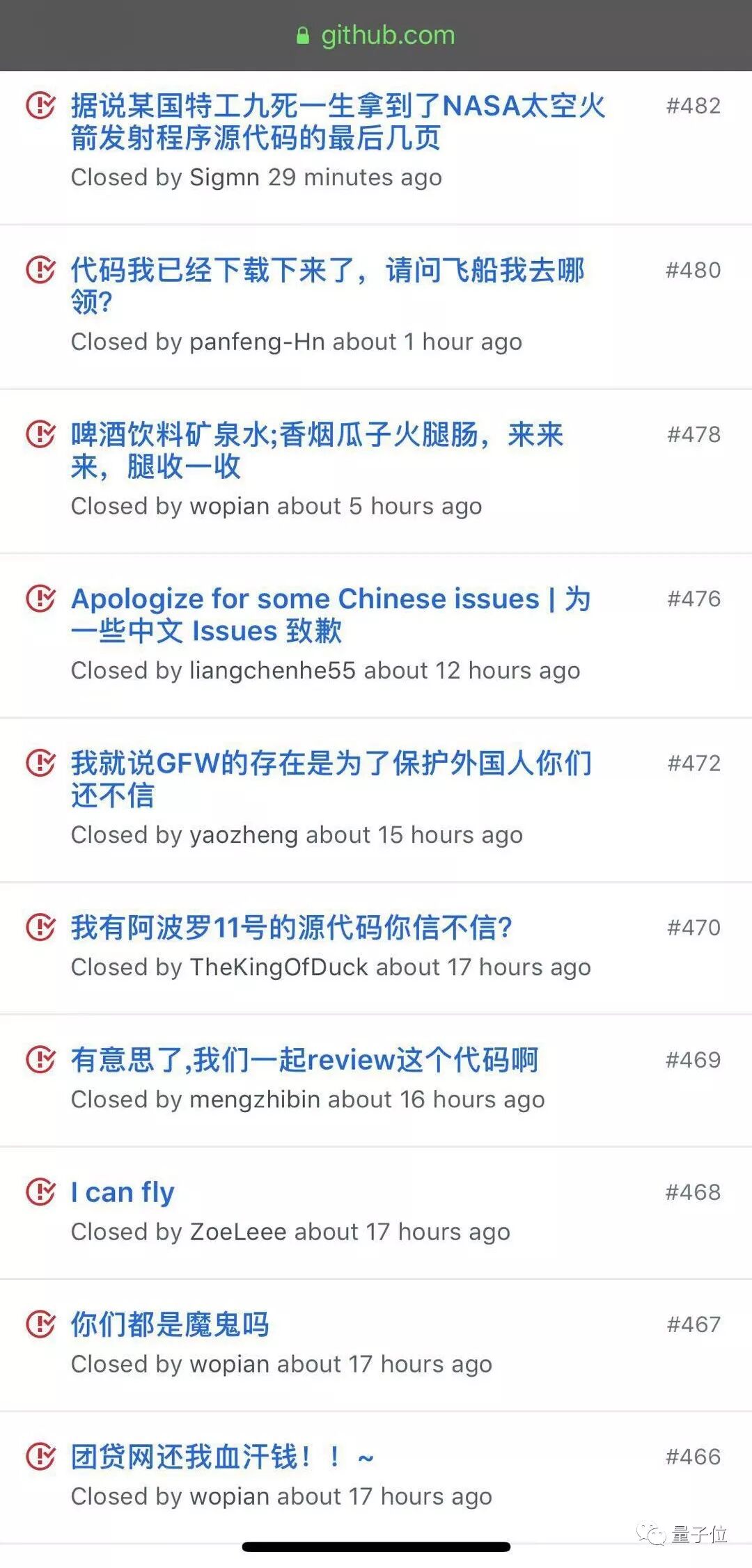This screenshot has width=752, height=1568.
Task: Open issue #478 啤酒饮料矿泉水
Action: click(317, 450)
